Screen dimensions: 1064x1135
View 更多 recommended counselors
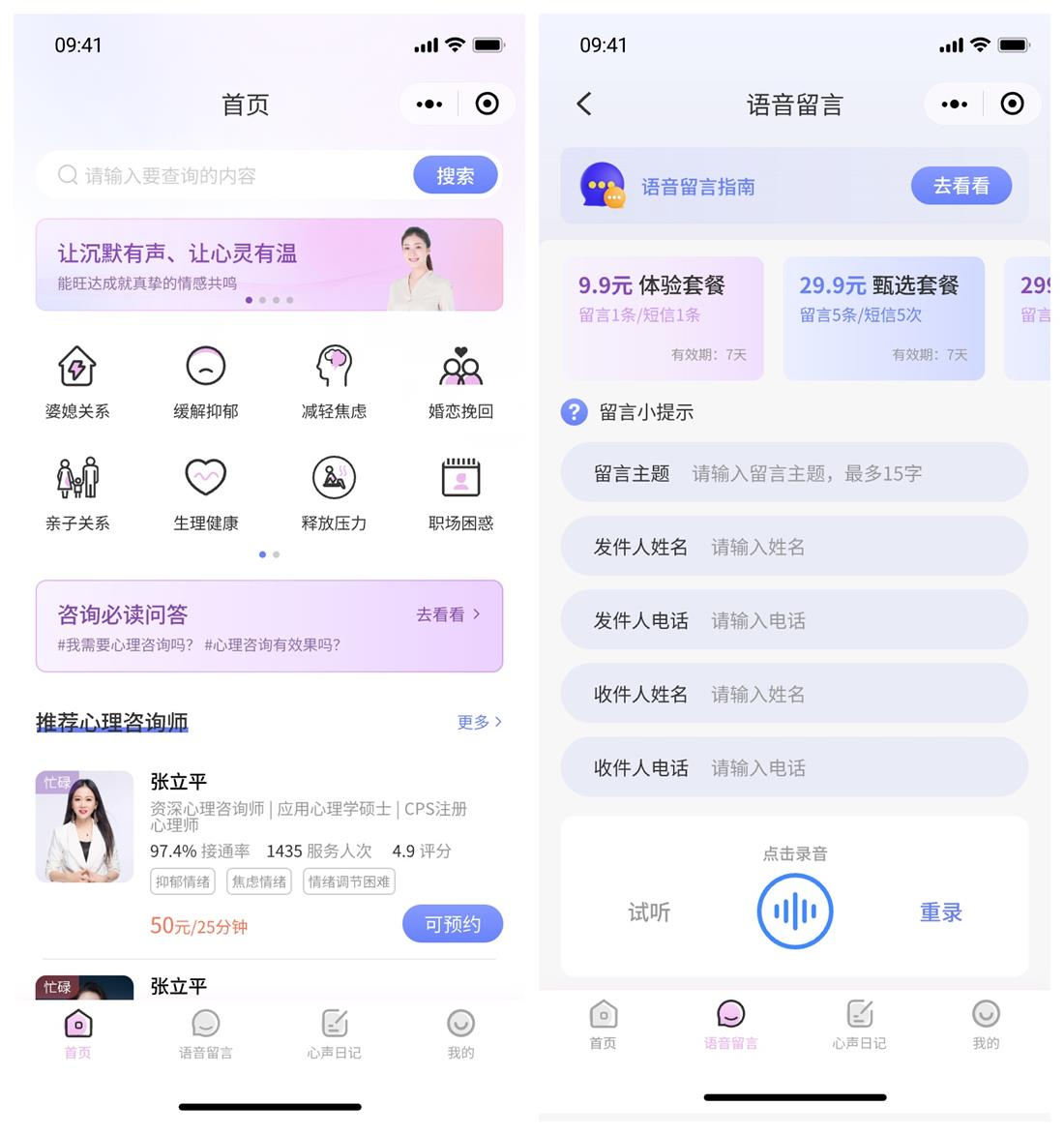pos(479,722)
